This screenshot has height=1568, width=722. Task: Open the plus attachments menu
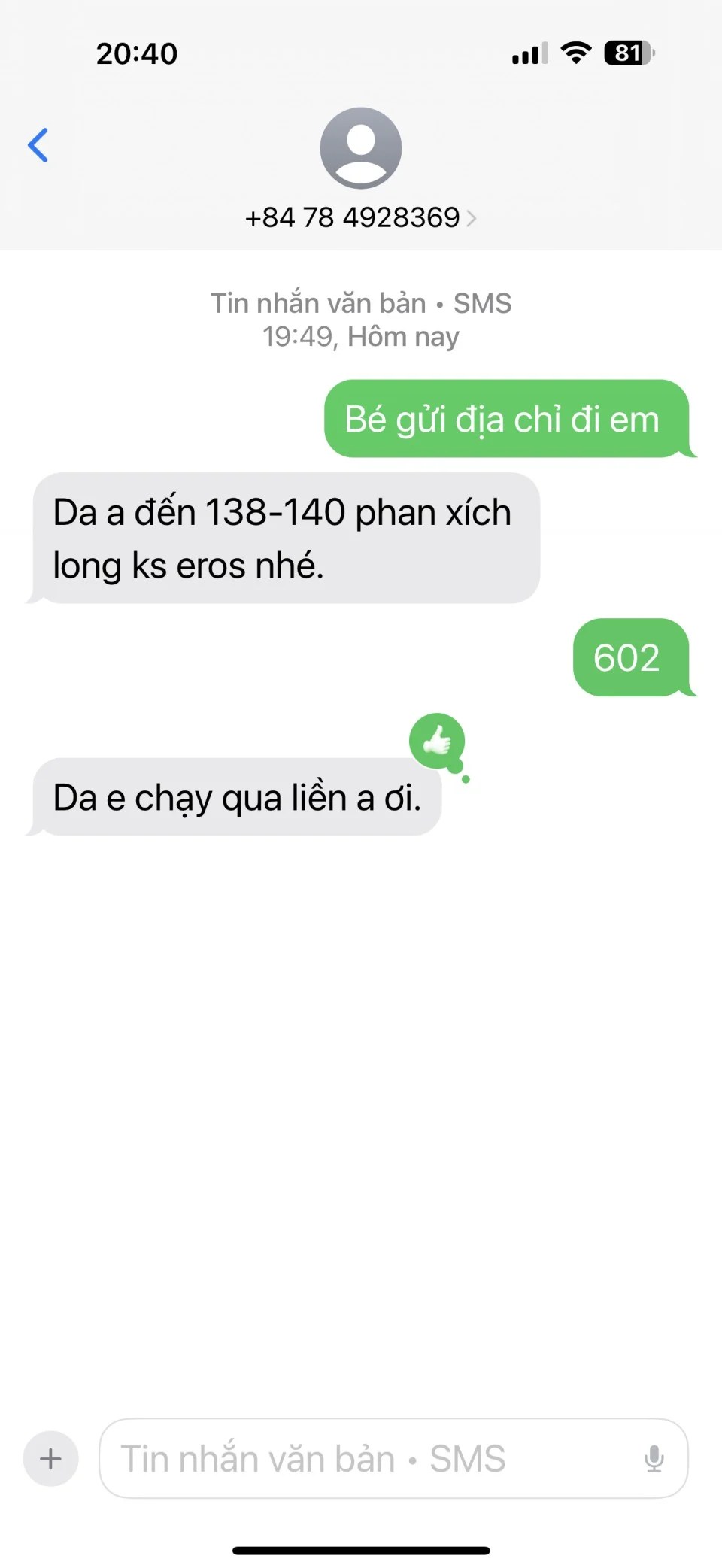50,1459
